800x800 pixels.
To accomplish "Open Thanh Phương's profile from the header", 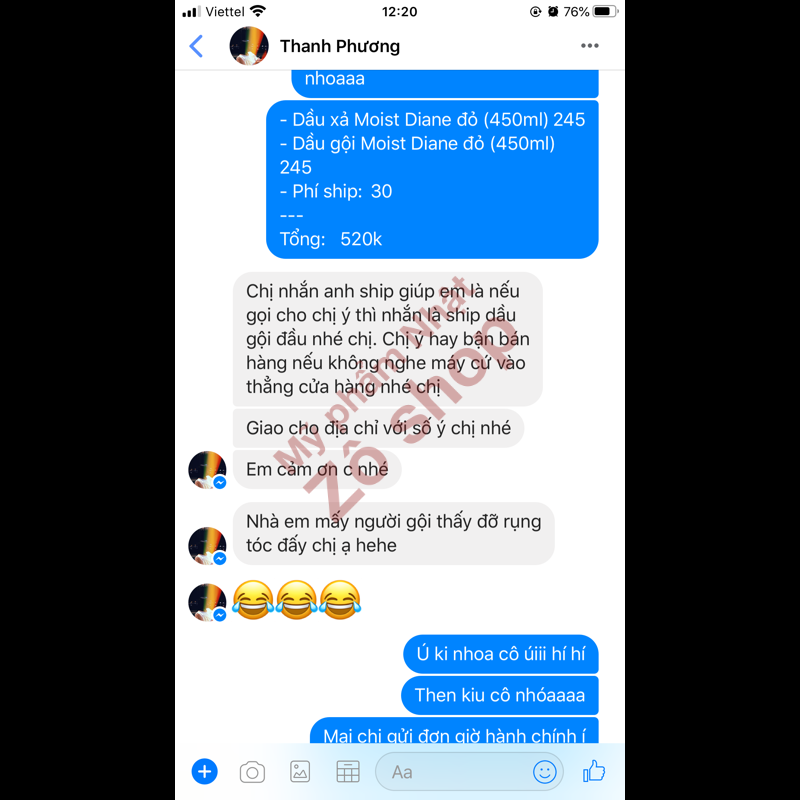I will (x=339, y=46).
